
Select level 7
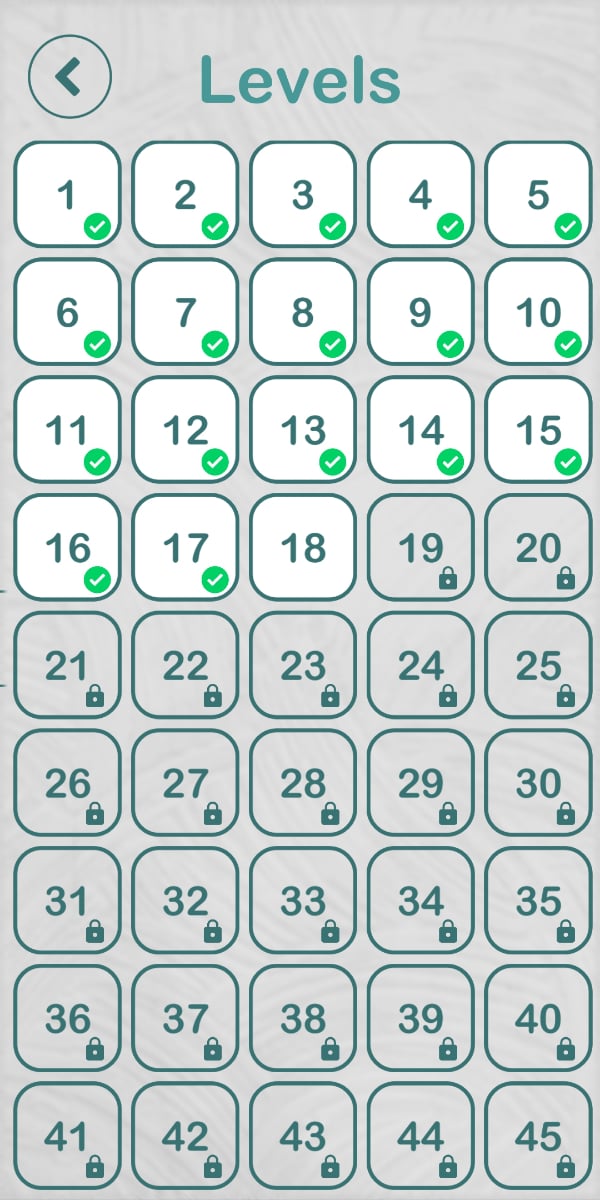185,312
